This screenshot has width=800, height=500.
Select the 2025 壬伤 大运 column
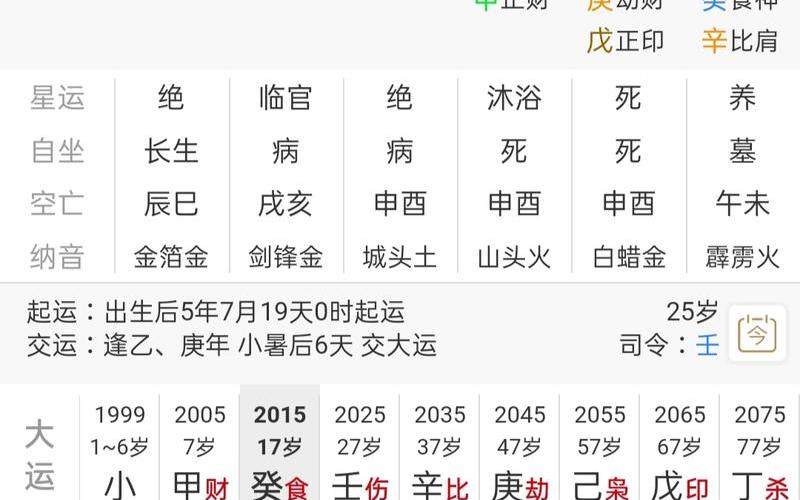pos(360,445)
